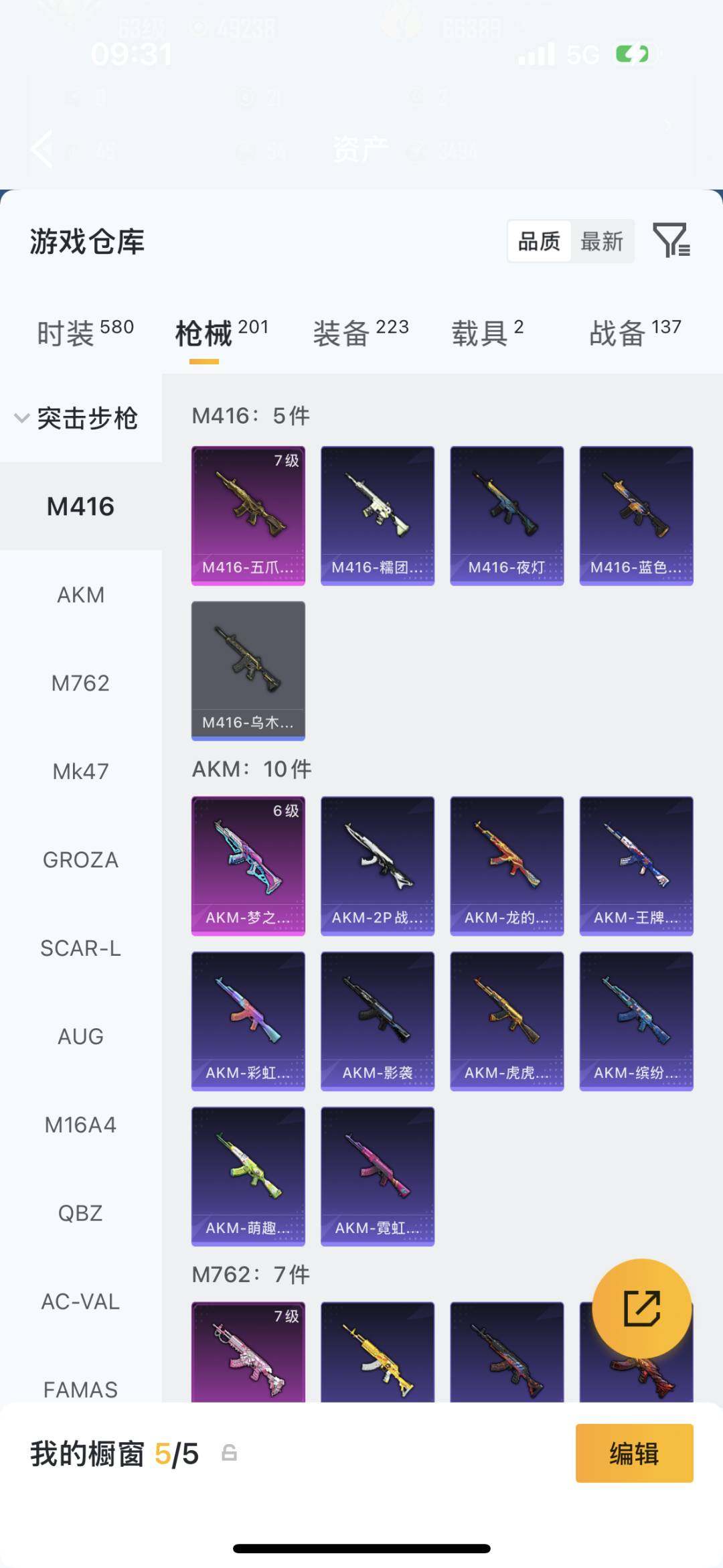View the AKM-影袭 skin
This screenshot has height=1568, width=723.
pos(378,1021)
